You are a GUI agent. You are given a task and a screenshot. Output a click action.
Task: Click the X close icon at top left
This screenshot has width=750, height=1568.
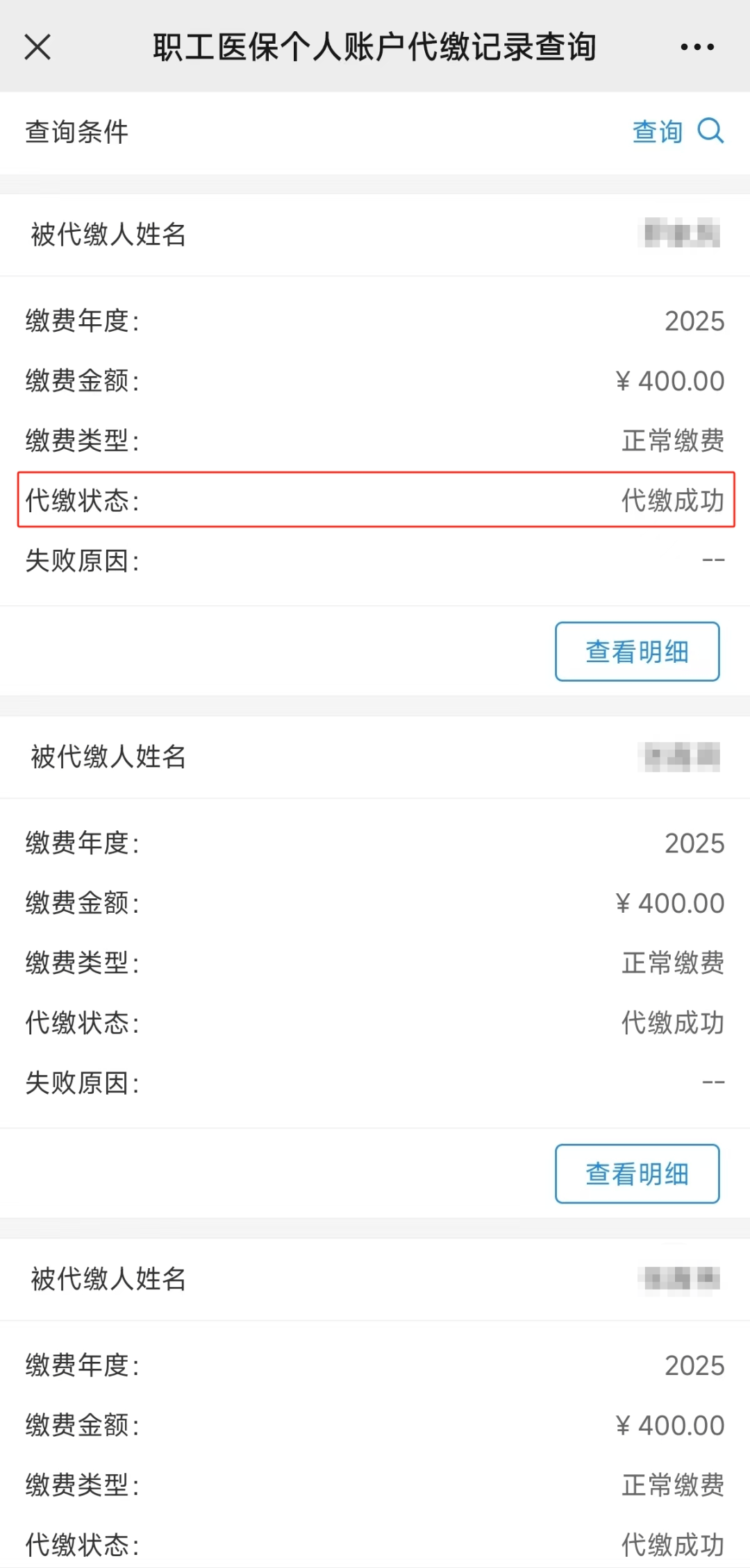37,47
